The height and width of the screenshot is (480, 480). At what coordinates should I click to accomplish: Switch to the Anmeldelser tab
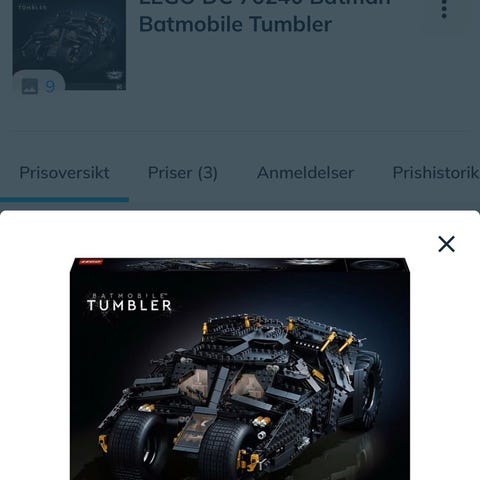305,173
